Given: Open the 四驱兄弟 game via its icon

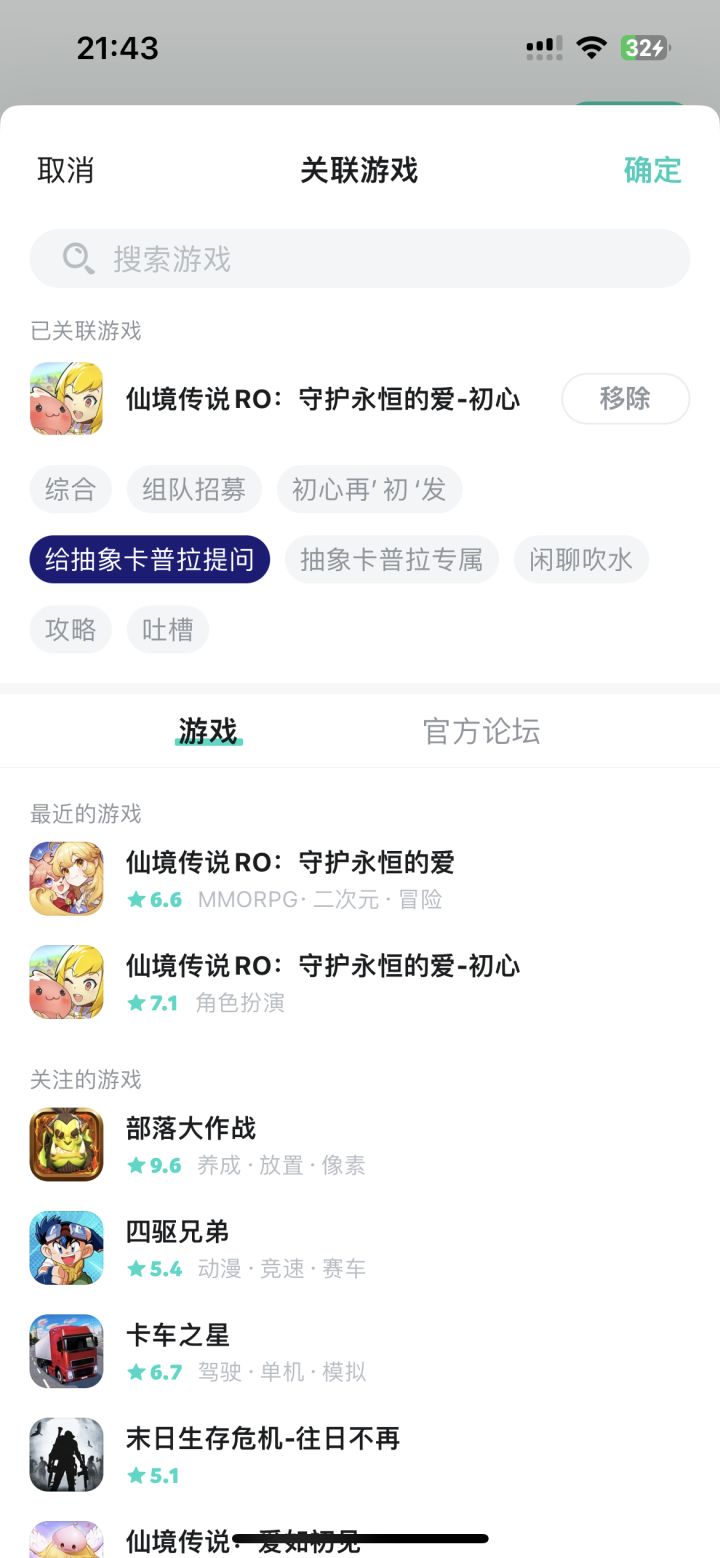Looking at the screenshot, I should pyautogui.click(x=66, y=1247).
